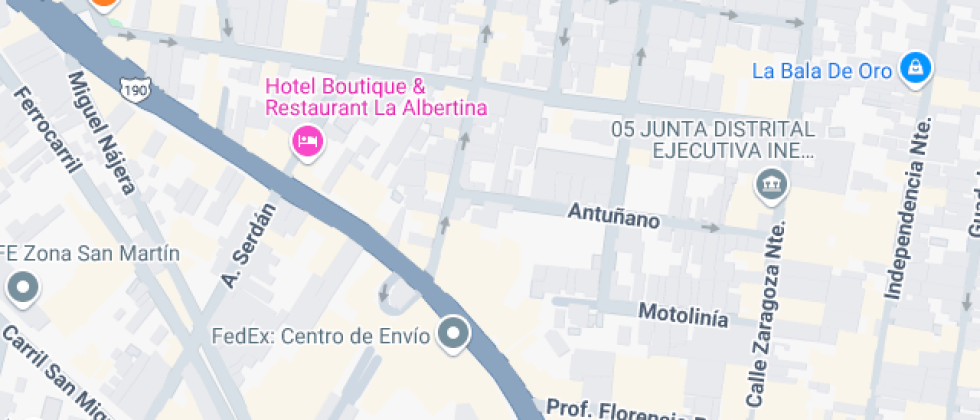The height and width of the screenshot is (420, 980).
Task: Open Hotel Boutique & Restaurant La Albertina marker
Action: [x=307, y=141]
